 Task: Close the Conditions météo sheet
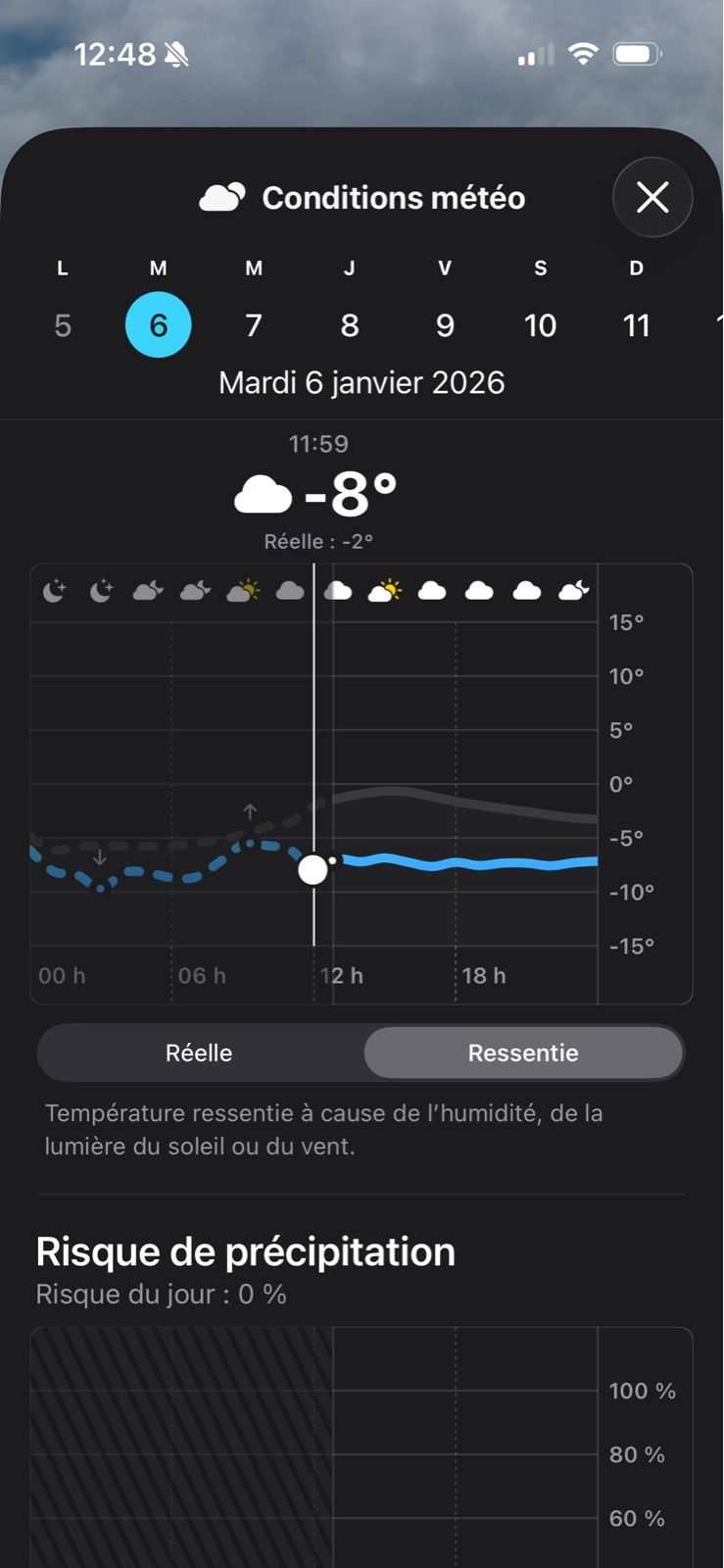point(652,197)
